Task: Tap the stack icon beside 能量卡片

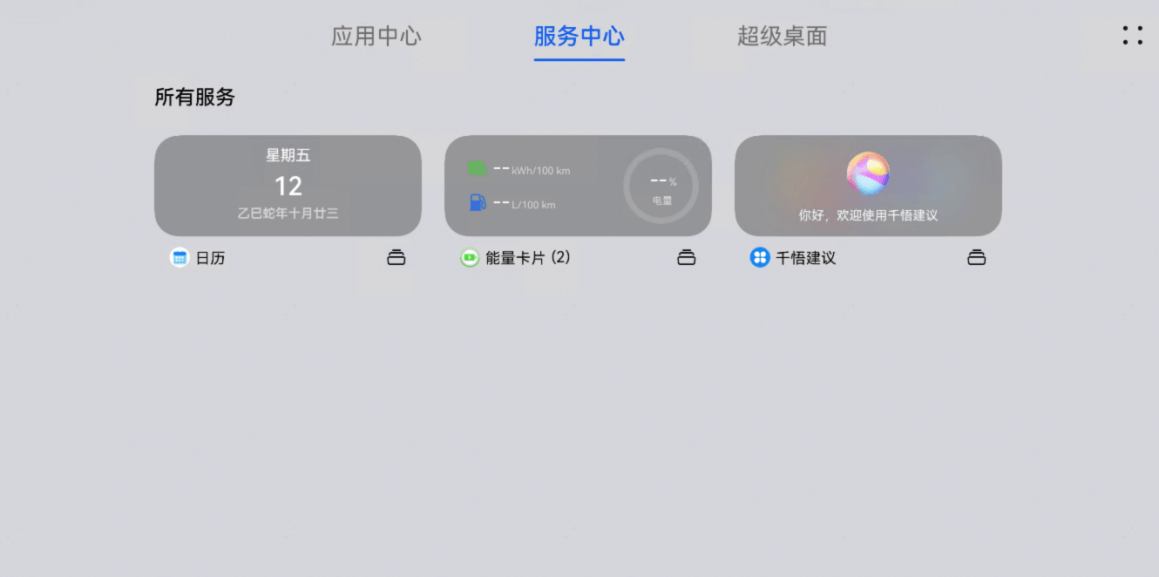Action: (686, 258)
